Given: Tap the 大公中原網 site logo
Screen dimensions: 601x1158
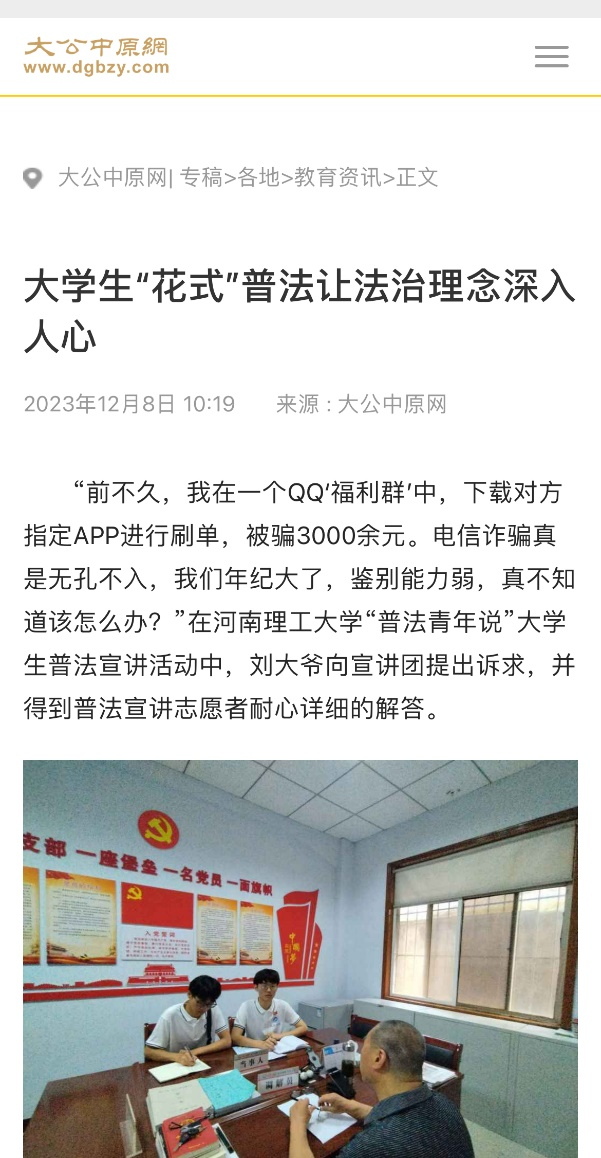Looking at the screenshot, I should click(96, 56).
